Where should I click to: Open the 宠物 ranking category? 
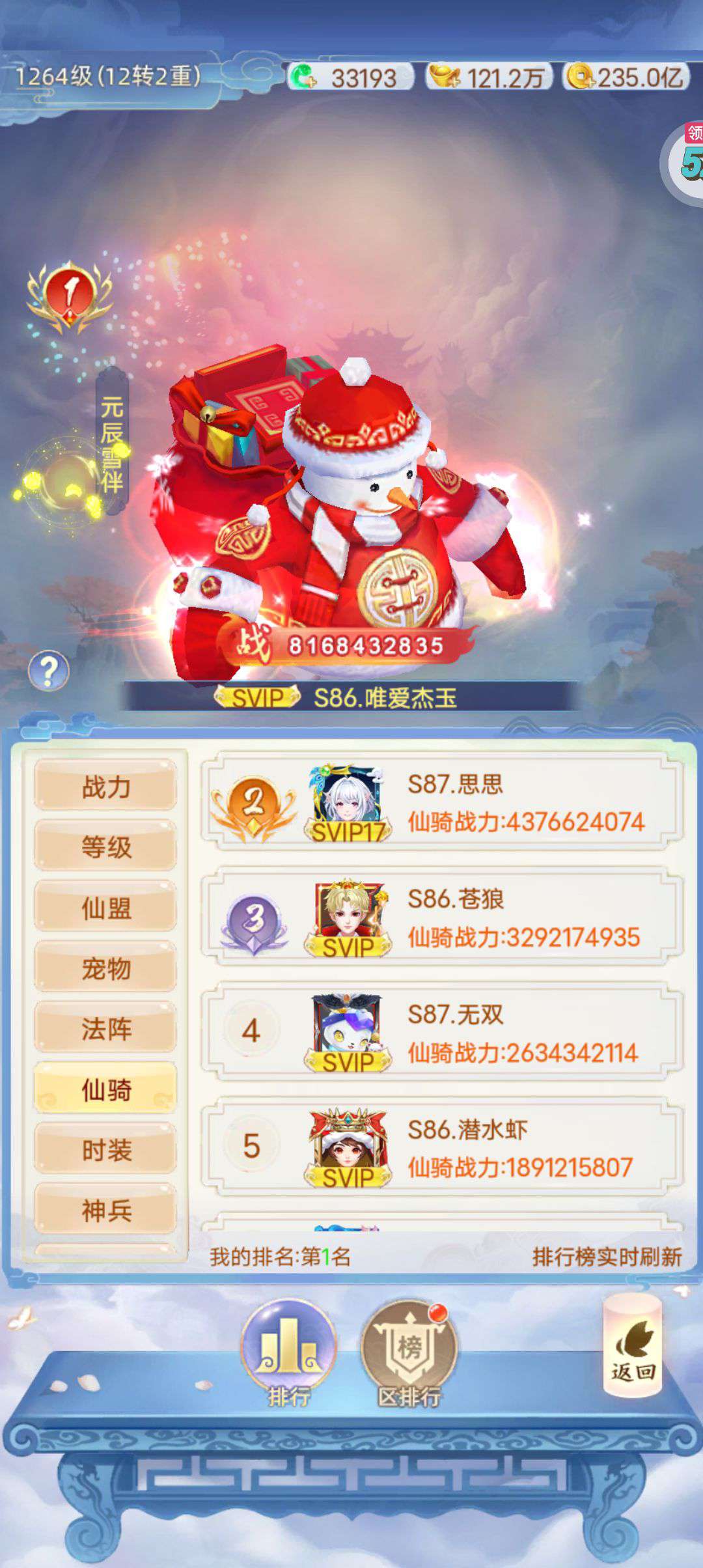tap(105, 967)
